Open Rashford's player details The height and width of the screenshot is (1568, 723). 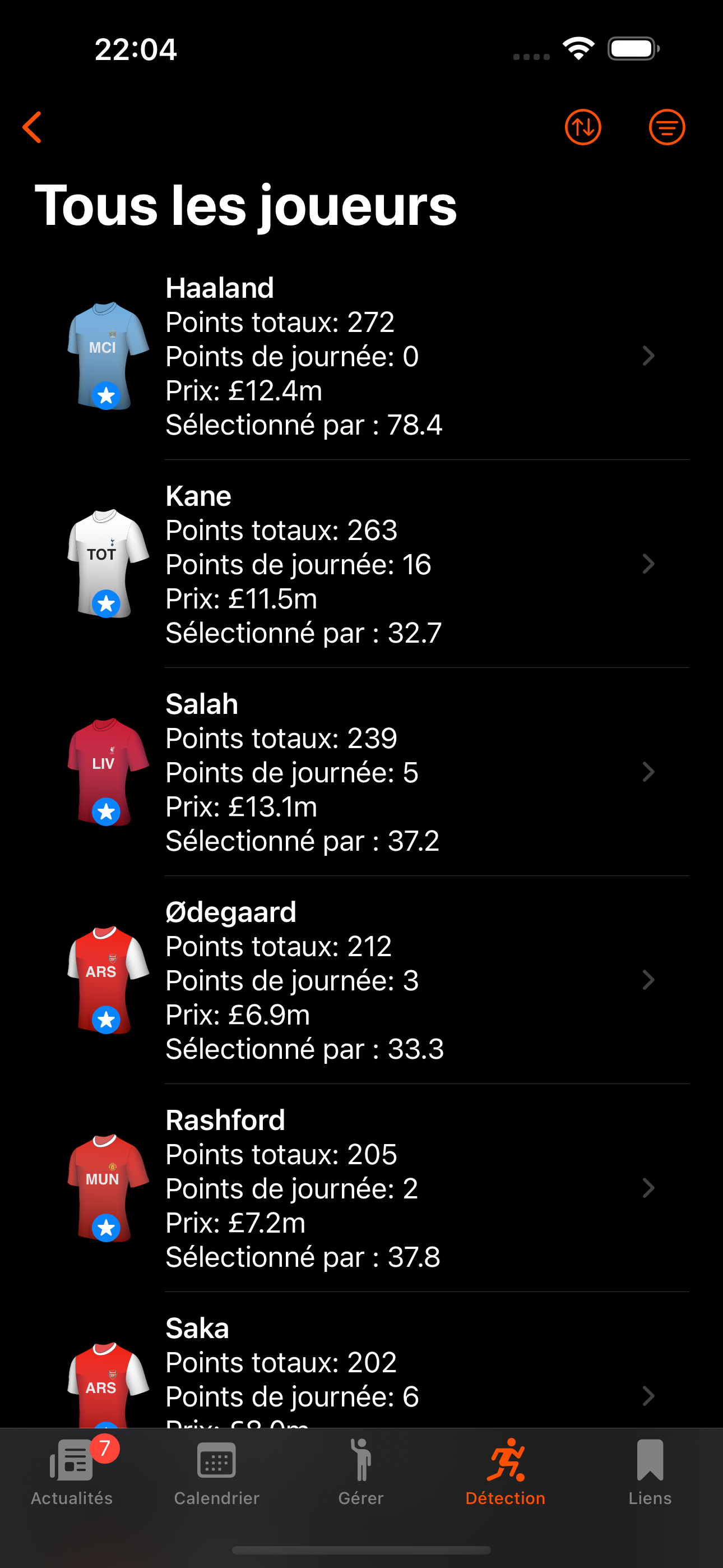click(x=365, y=1188)
